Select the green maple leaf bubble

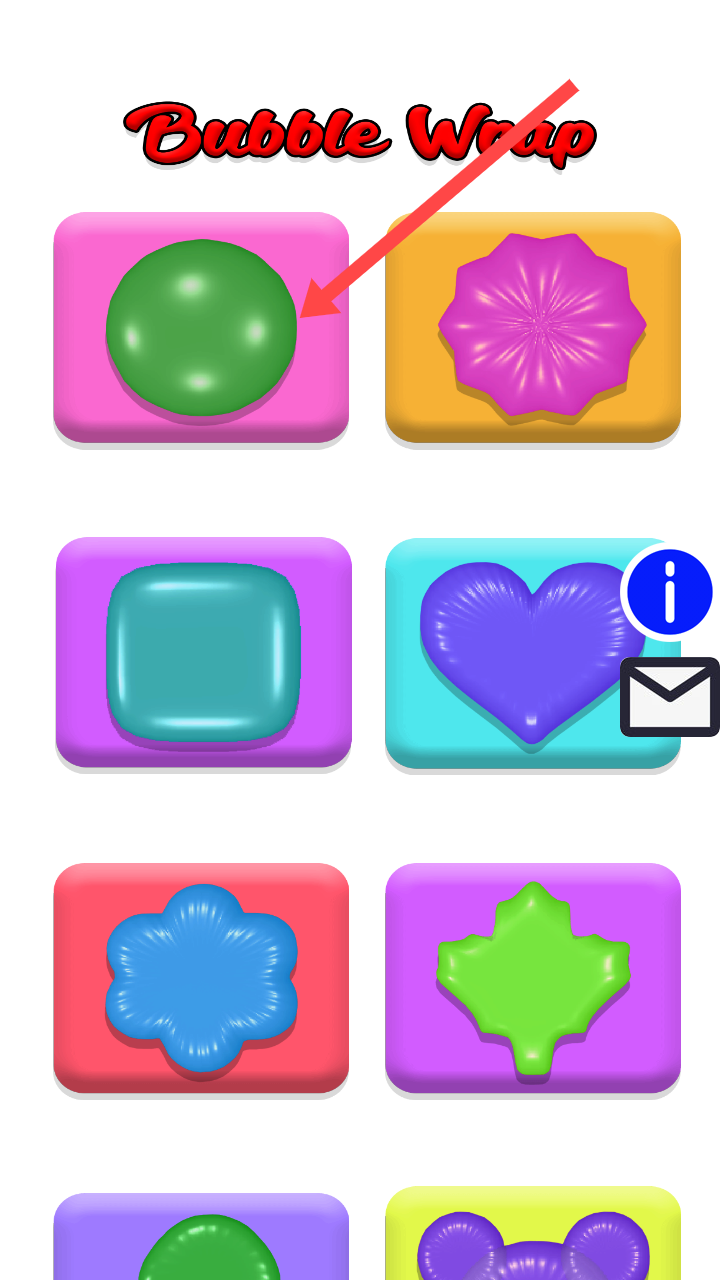click(x=533, y=977)
